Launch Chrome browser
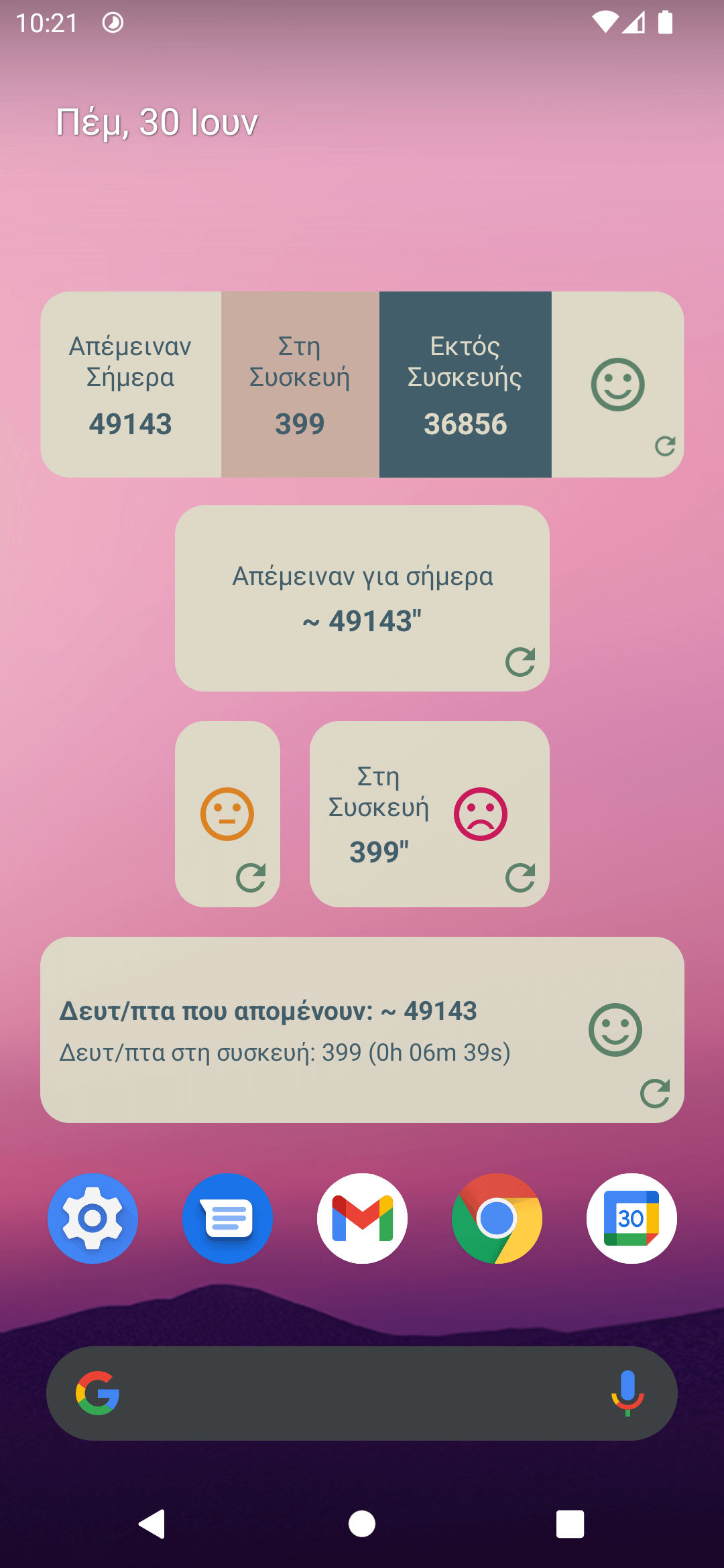 (x=497, y=1218)
